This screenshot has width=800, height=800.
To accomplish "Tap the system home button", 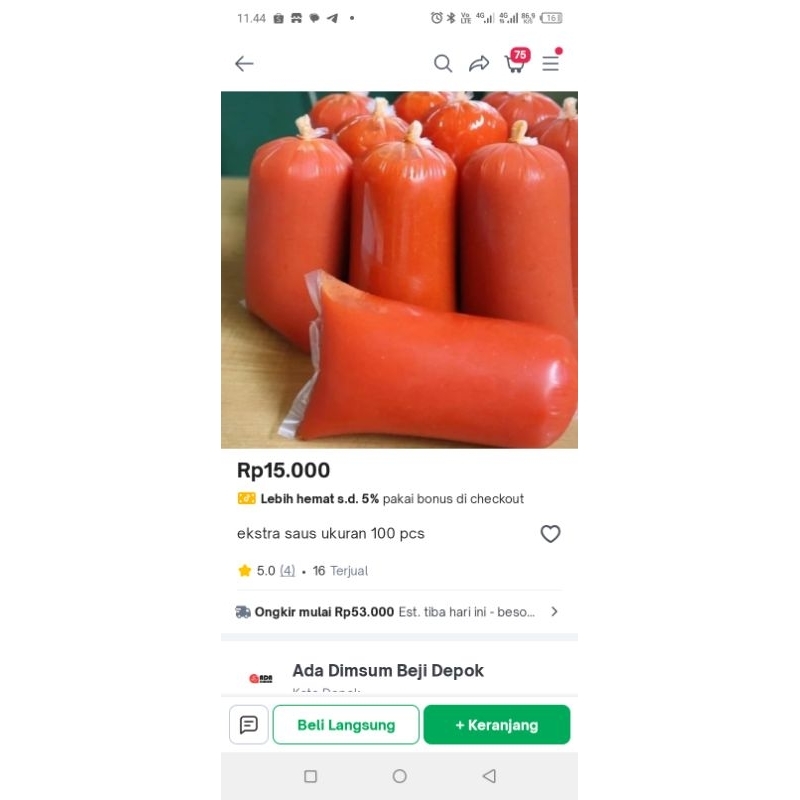I will (x=399, y=776).
